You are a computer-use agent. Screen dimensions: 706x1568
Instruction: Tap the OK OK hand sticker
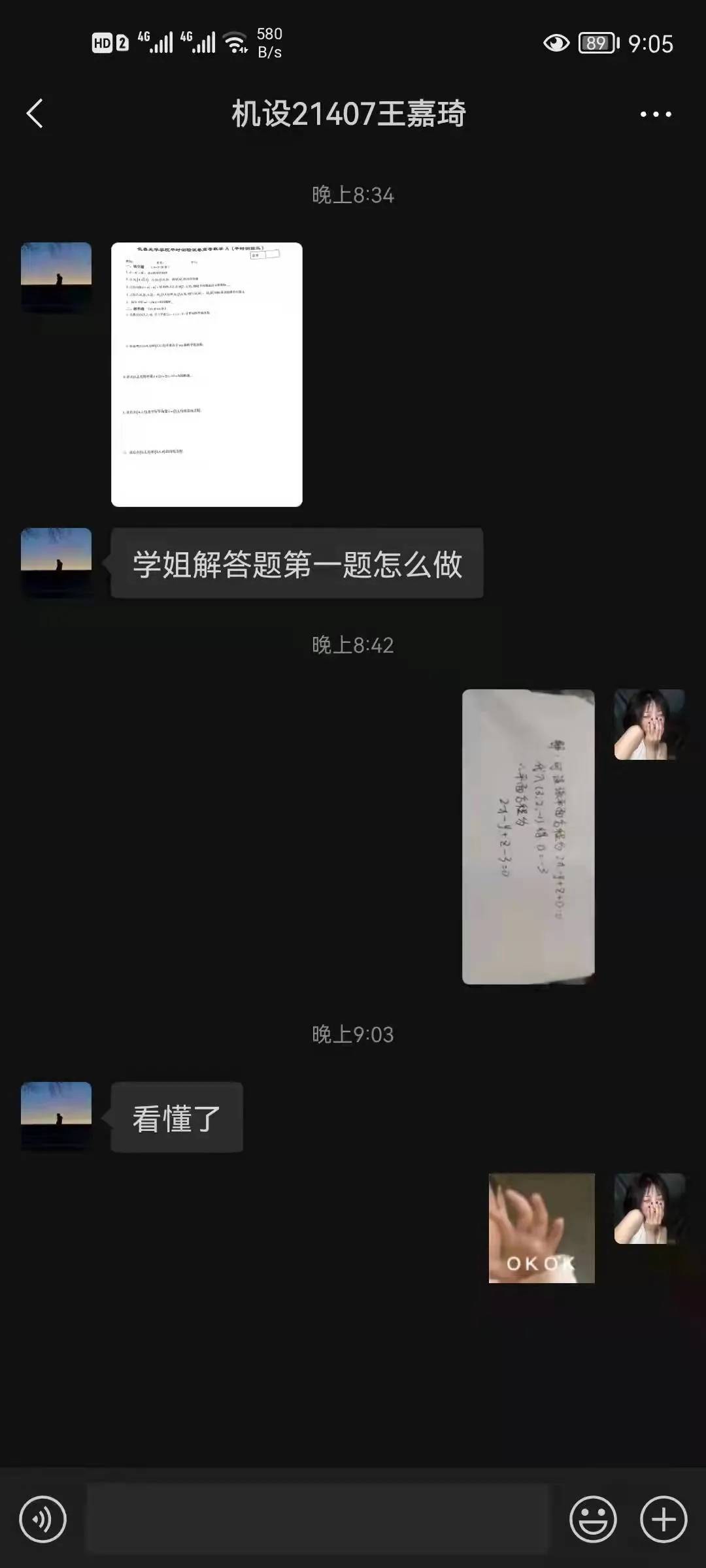point(541,1228)
